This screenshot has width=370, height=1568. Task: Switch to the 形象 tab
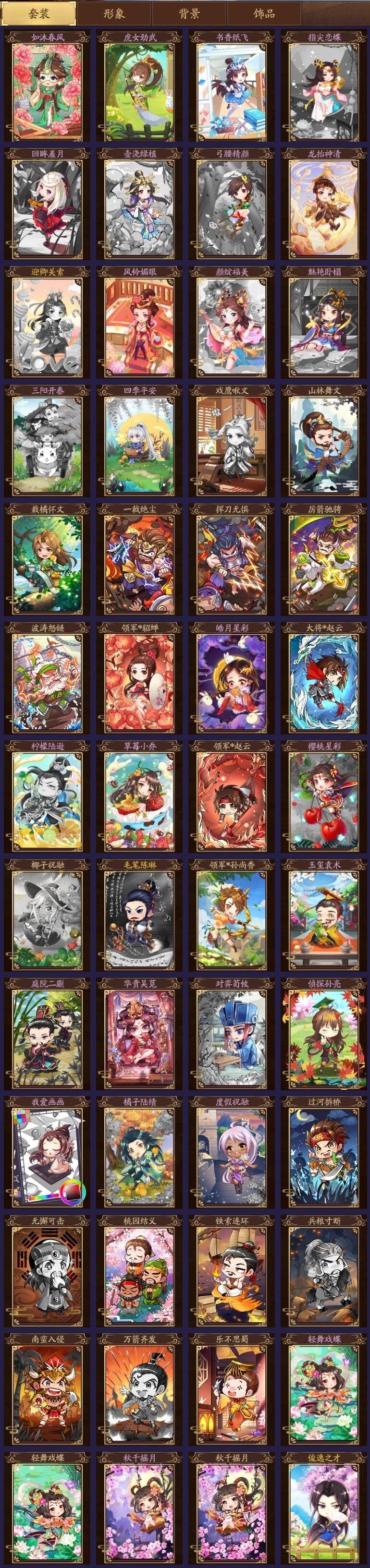pos(114,13)
